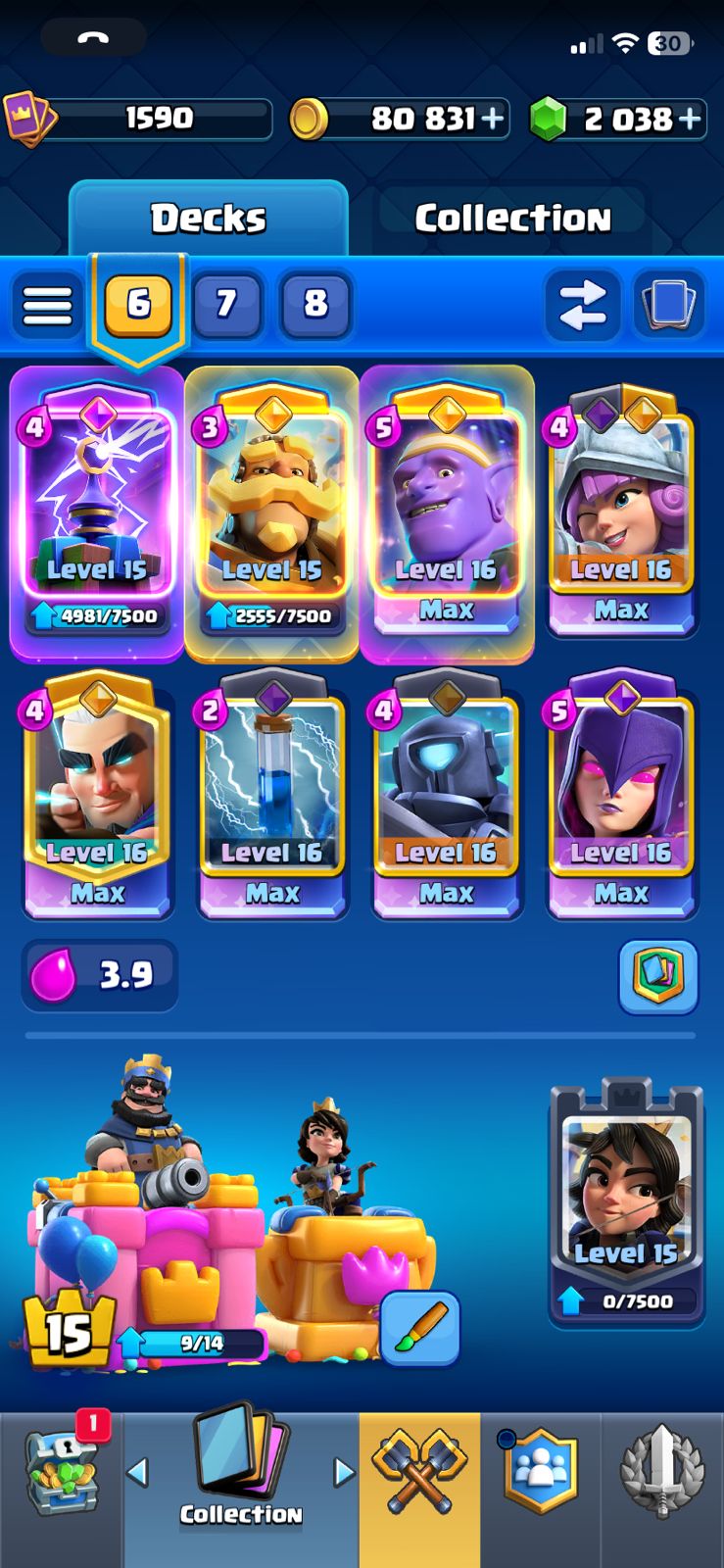Buy gems with the plus button

691,119
